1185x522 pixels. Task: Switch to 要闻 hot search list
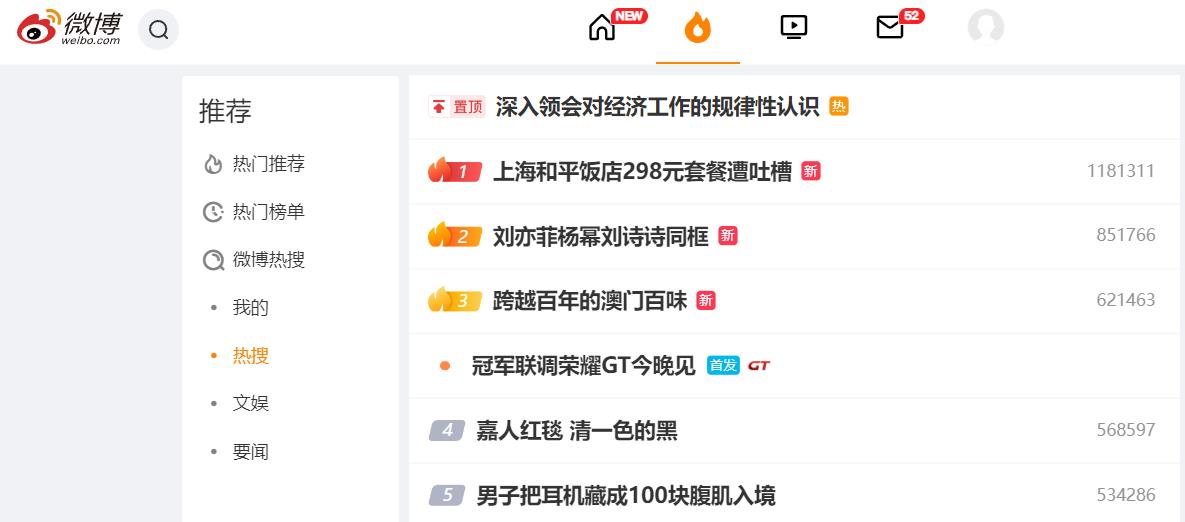pyautogui.click(x=250, y=453)
